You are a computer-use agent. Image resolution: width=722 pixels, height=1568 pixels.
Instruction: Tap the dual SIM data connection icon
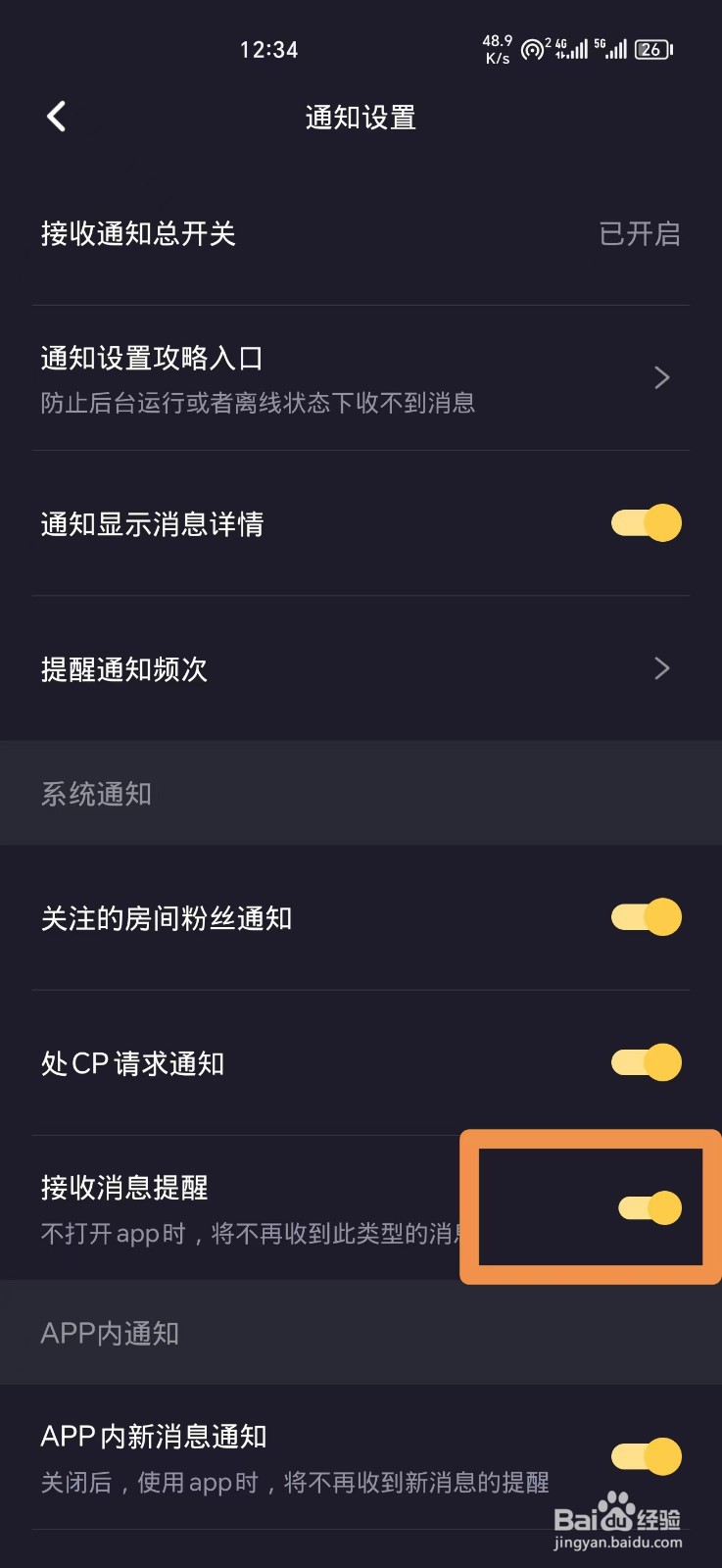tap(532, 48)
